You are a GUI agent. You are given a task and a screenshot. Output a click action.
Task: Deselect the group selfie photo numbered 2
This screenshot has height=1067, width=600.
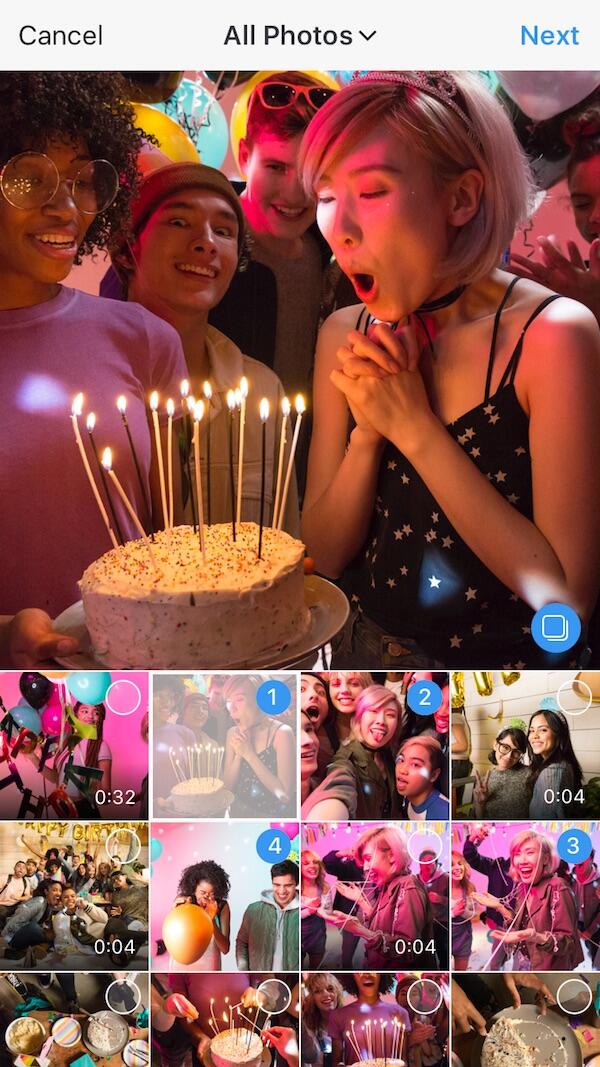[x=375, y=745]
